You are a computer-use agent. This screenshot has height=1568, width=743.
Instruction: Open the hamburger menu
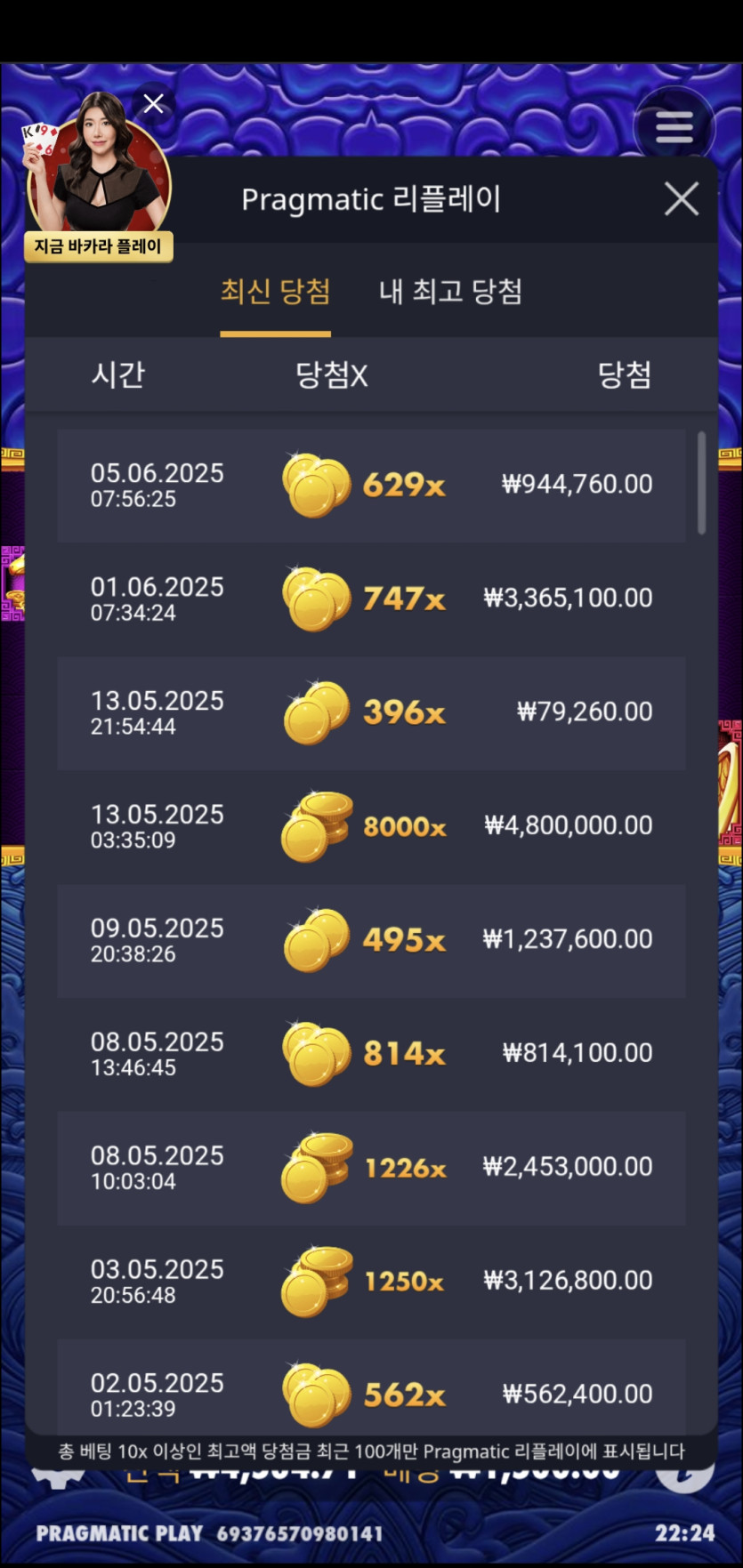coord(674,128)
